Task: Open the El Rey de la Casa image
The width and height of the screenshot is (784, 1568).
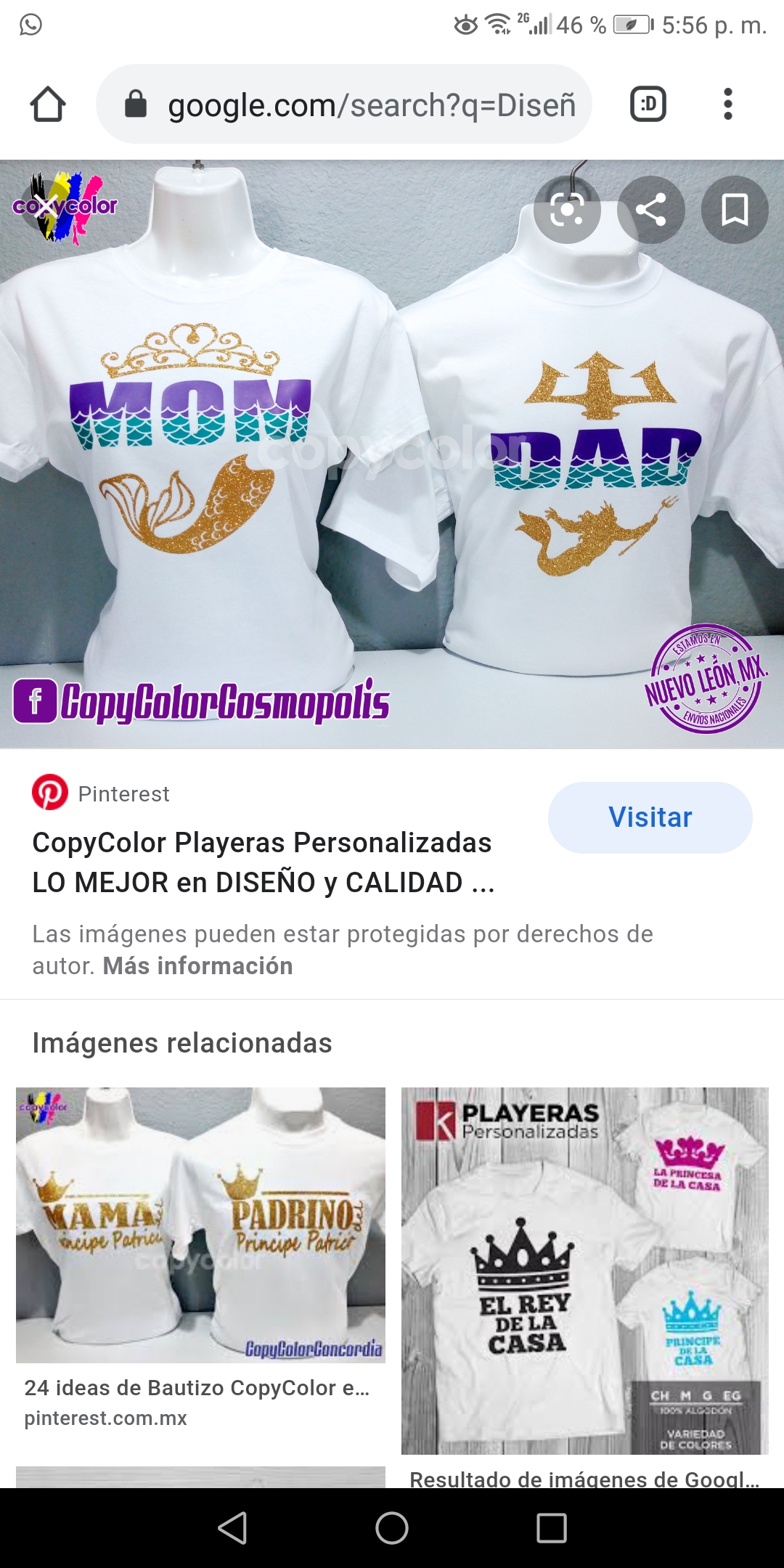Action: [584, 1270]
